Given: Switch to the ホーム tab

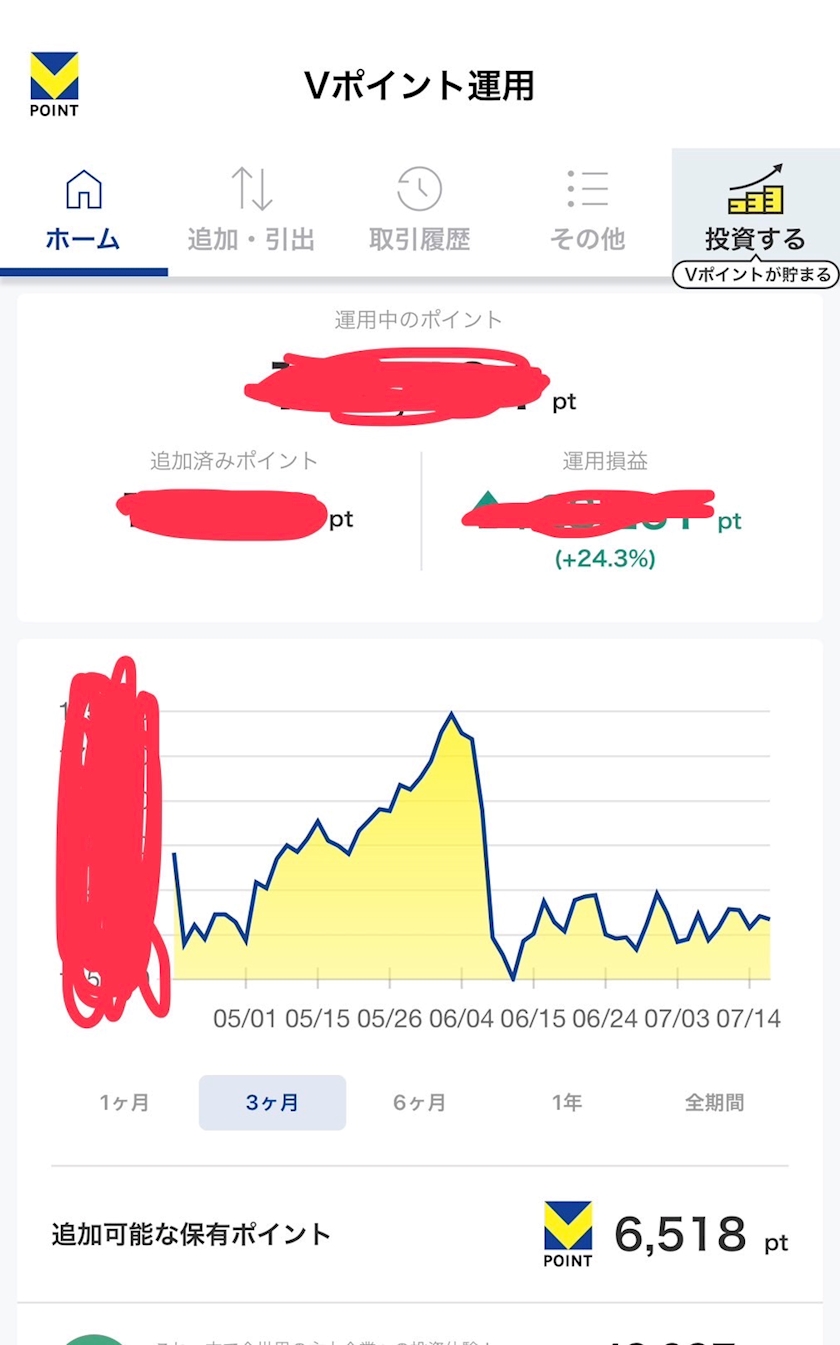Looking at the screenshot, I should click(x=84, y=212).
